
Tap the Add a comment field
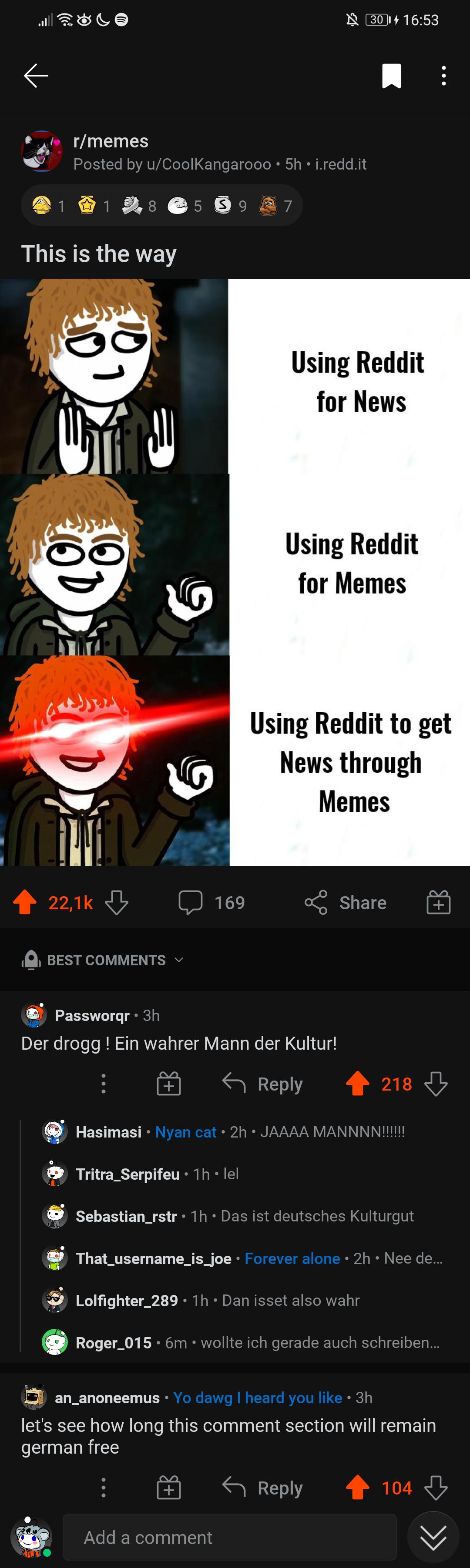pos(229,1538)
